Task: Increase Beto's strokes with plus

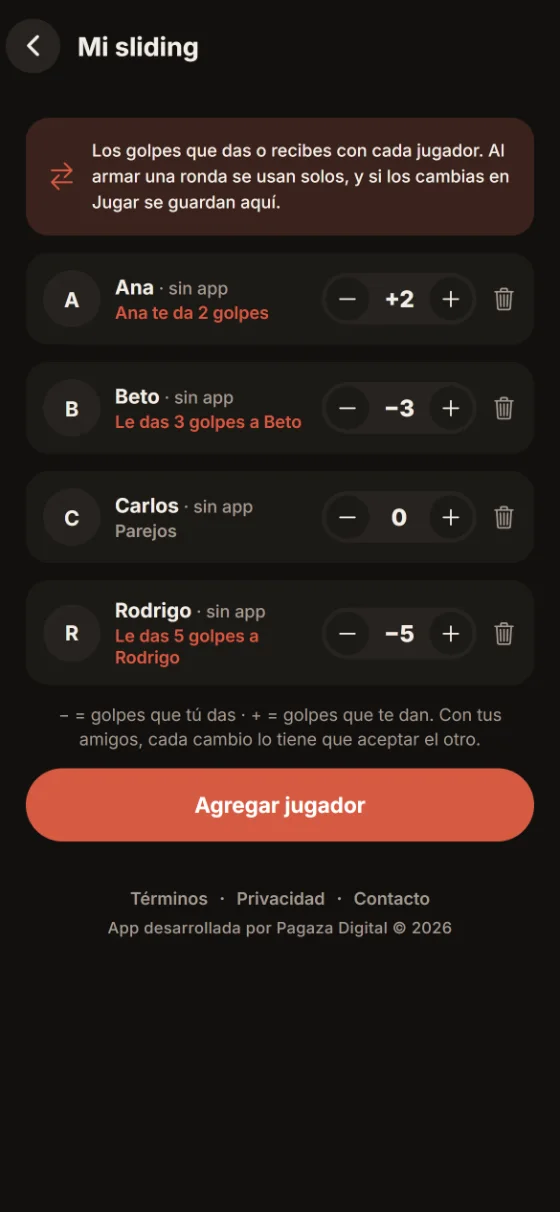Action: click(x=451, y=408)
